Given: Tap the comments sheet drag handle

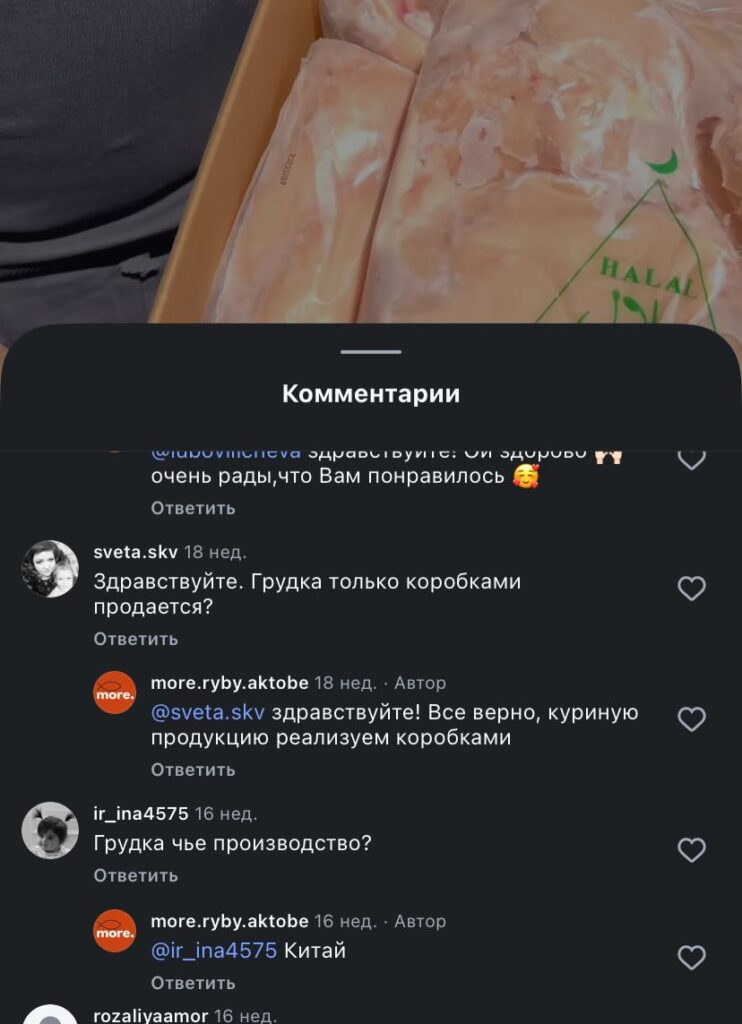Looking at the screenshot, I should 371,352.
